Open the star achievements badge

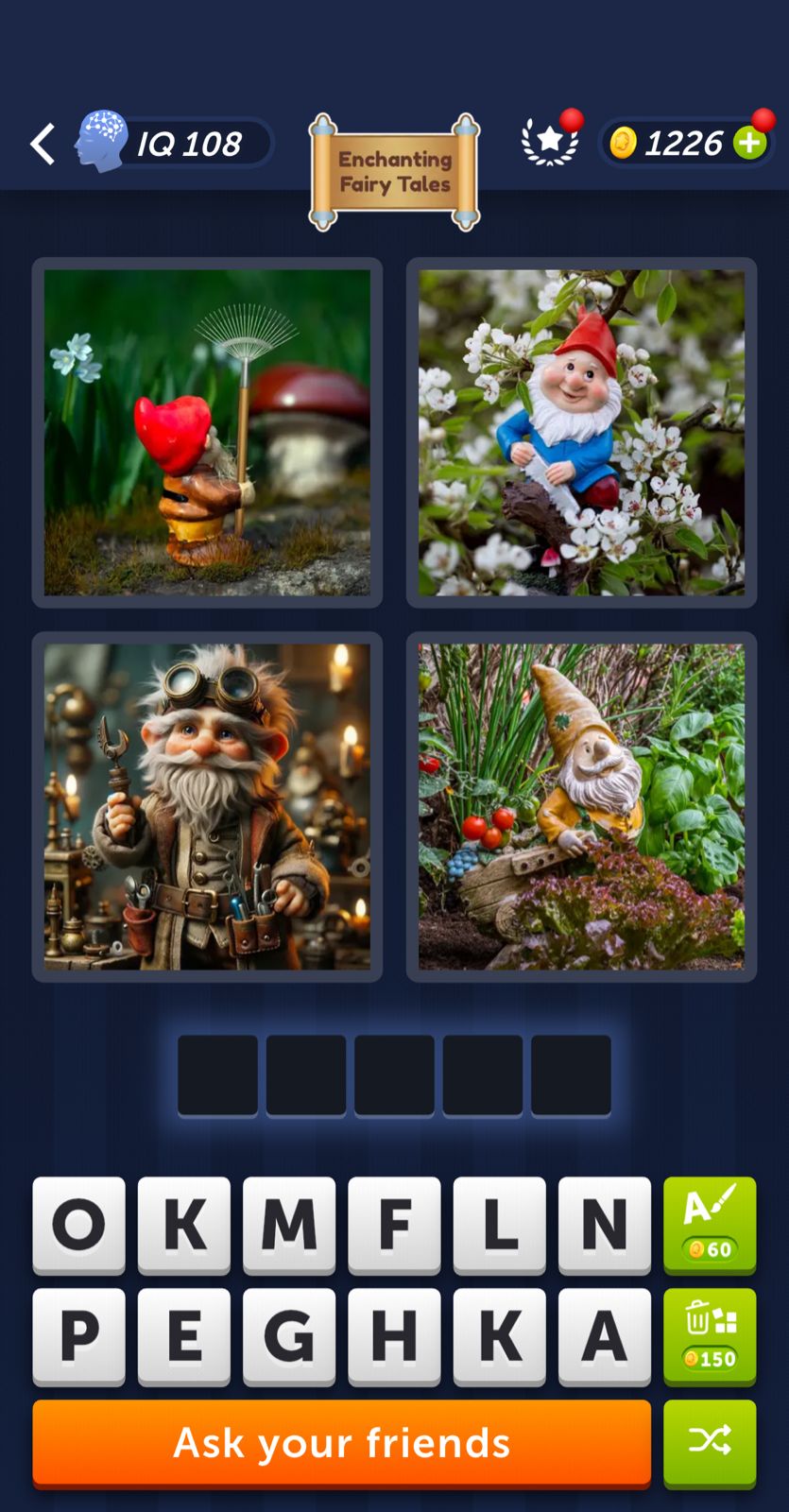tap(550, 143)
